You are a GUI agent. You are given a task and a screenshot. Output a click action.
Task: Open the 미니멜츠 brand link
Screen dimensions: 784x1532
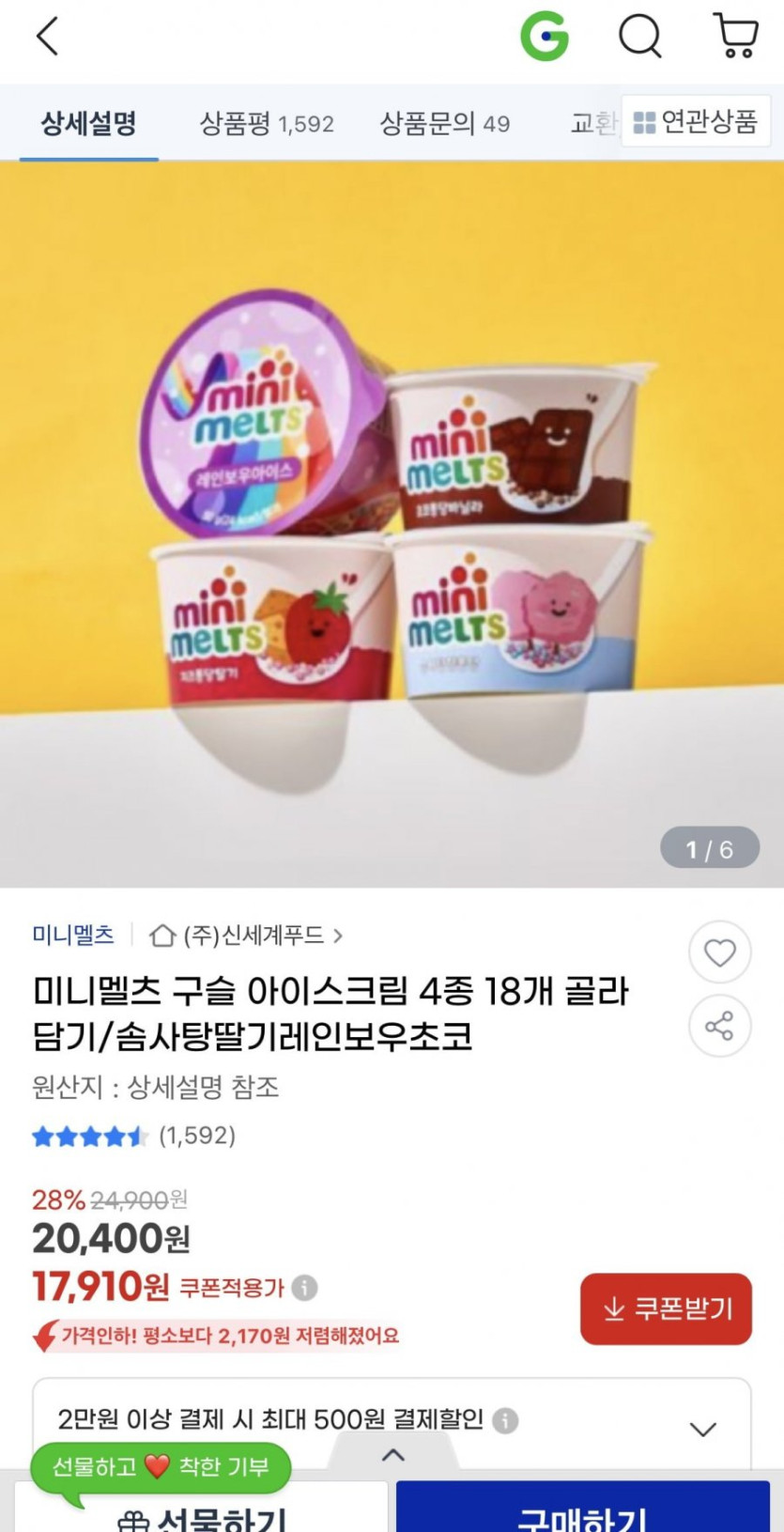point(73,935)
